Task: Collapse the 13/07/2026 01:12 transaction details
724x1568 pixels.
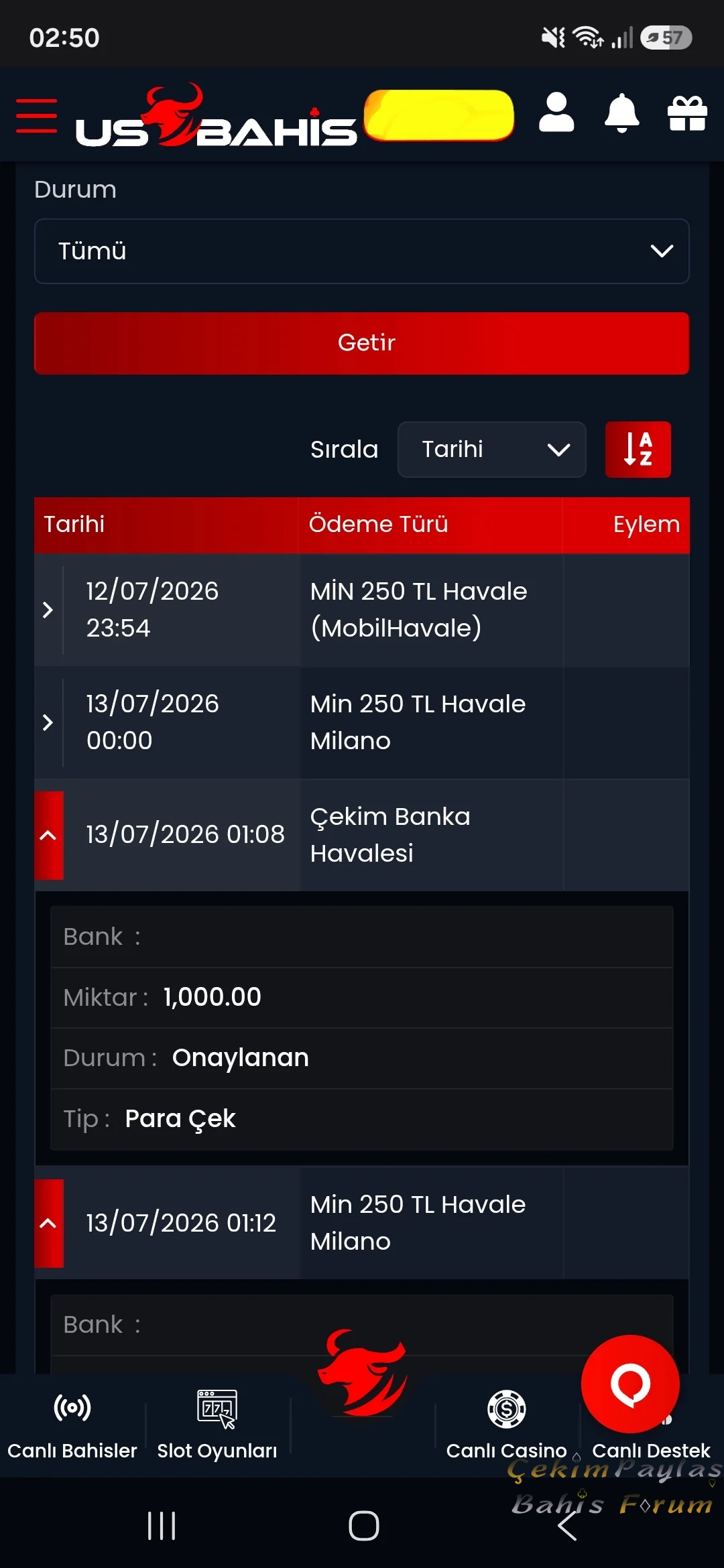Action: (48, 1223)
